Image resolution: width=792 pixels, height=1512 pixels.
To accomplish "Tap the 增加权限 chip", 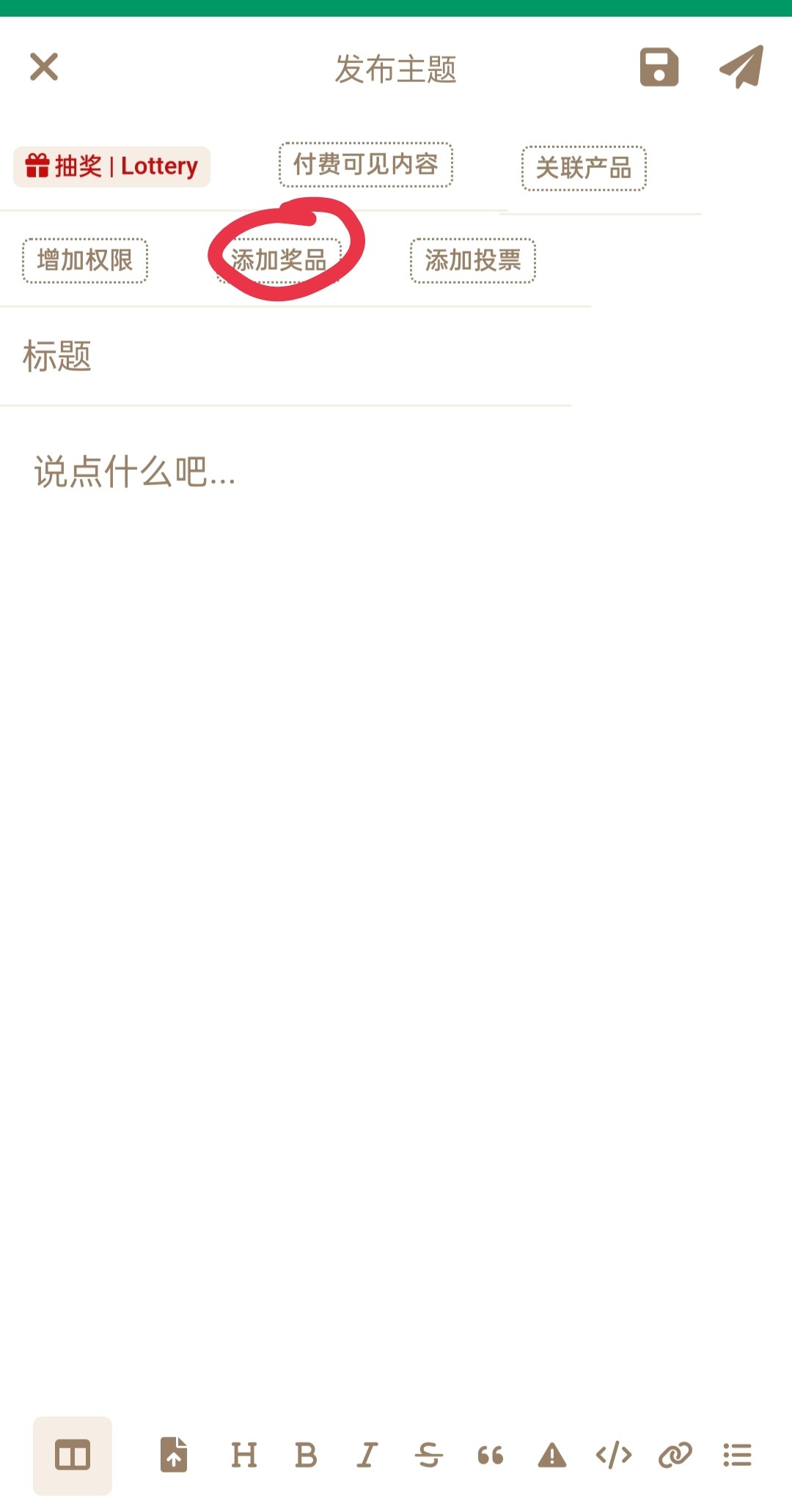I will point(85,260).
